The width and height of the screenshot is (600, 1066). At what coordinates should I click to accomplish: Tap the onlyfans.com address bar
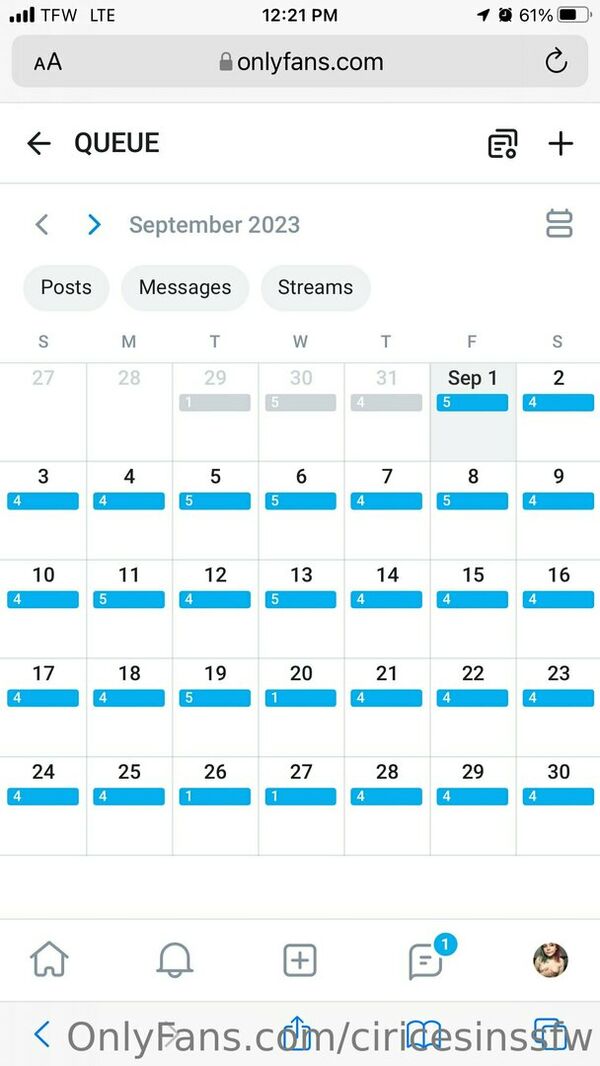[x=300, y=62]
